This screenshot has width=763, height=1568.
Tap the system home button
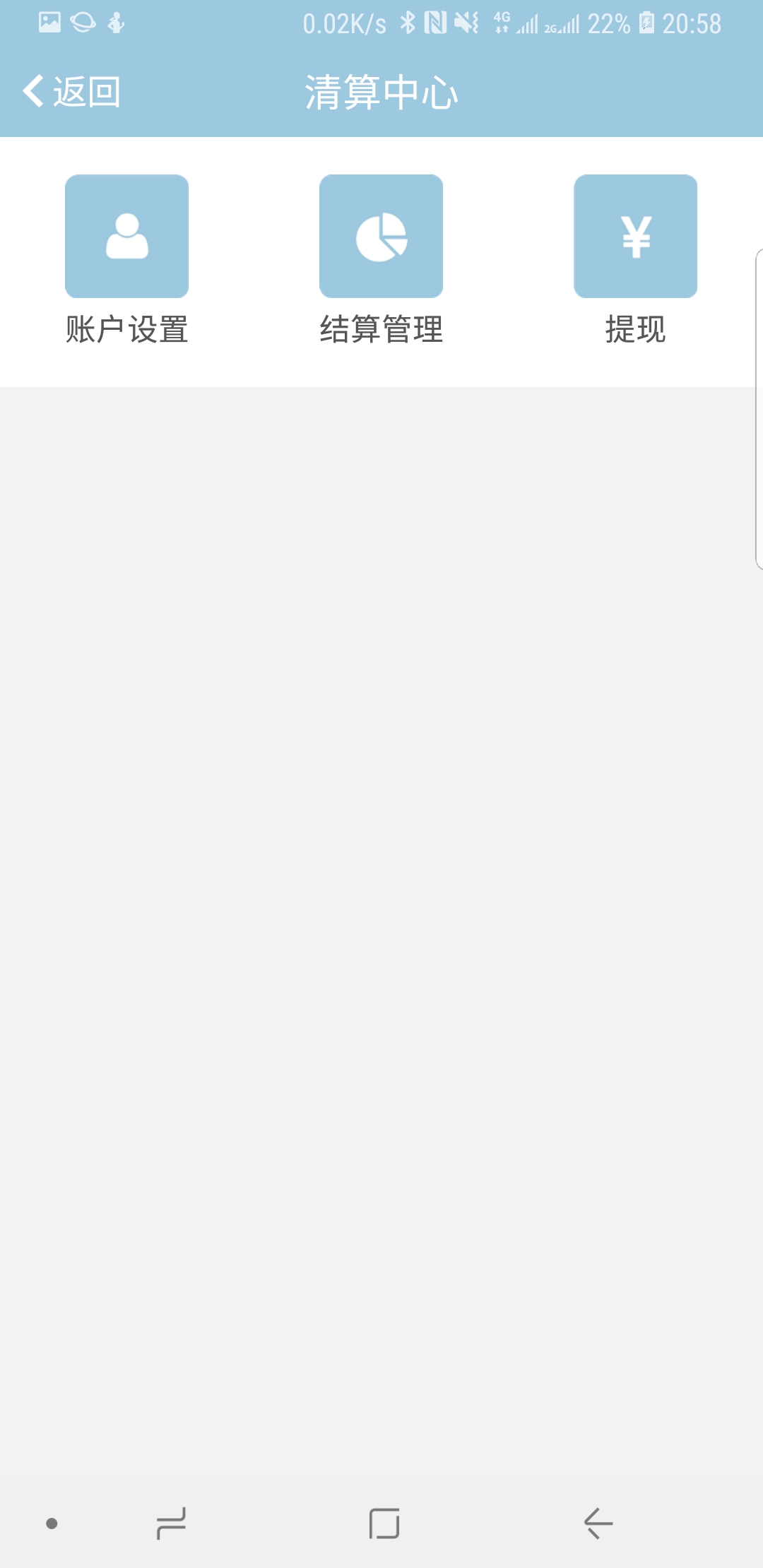384,1523
